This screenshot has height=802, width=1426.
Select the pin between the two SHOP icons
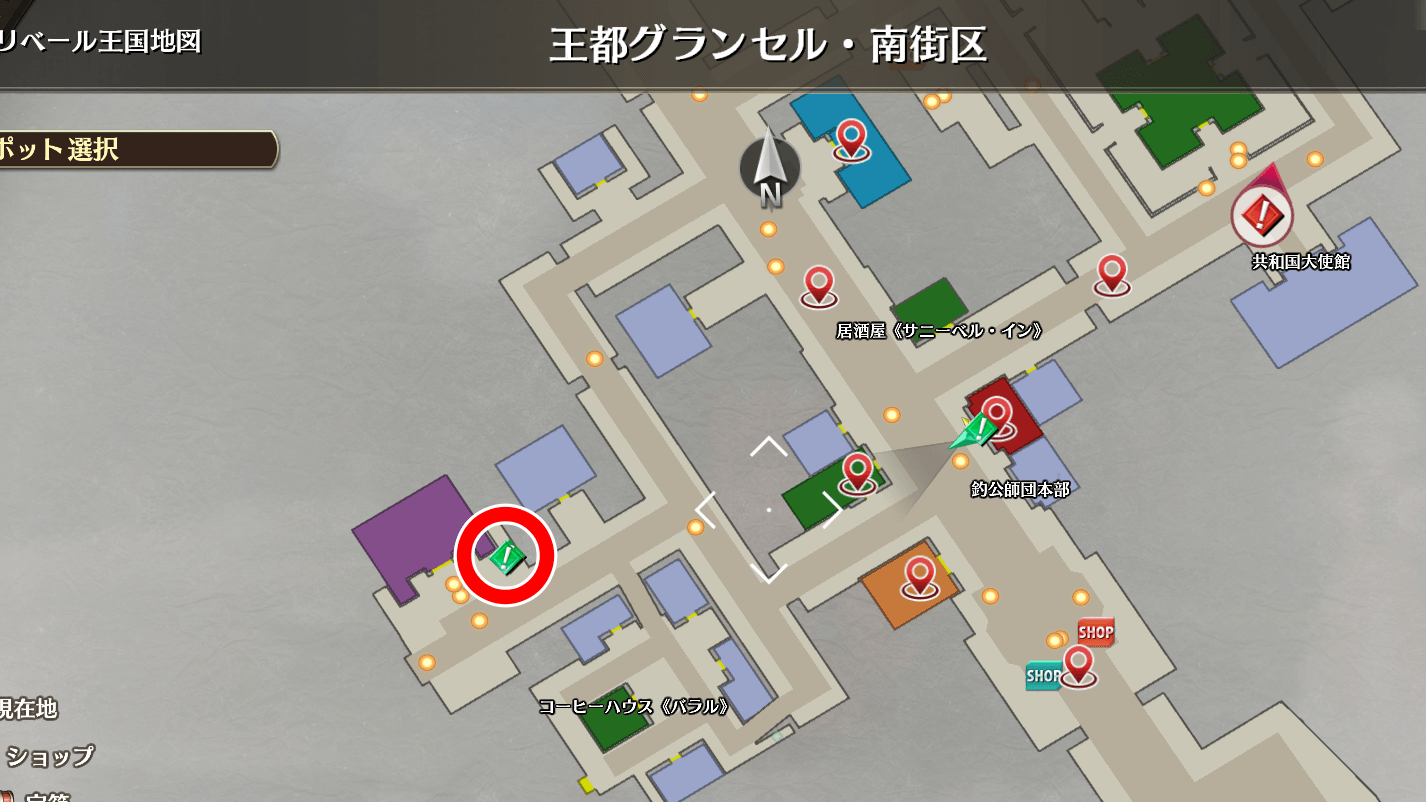tap(1077, 664)
